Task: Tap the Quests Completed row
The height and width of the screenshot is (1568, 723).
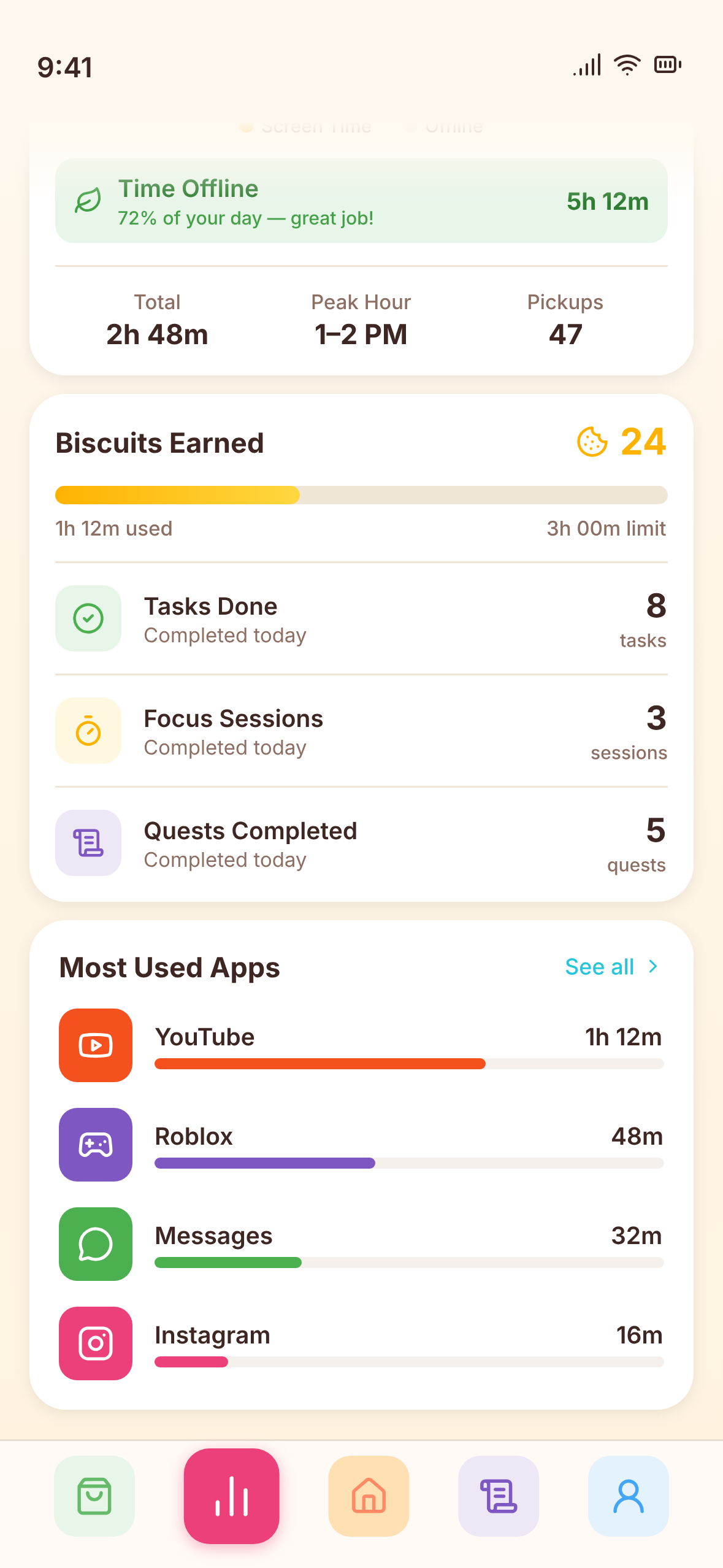Action: pyautogui.click(x=361, y=843)
